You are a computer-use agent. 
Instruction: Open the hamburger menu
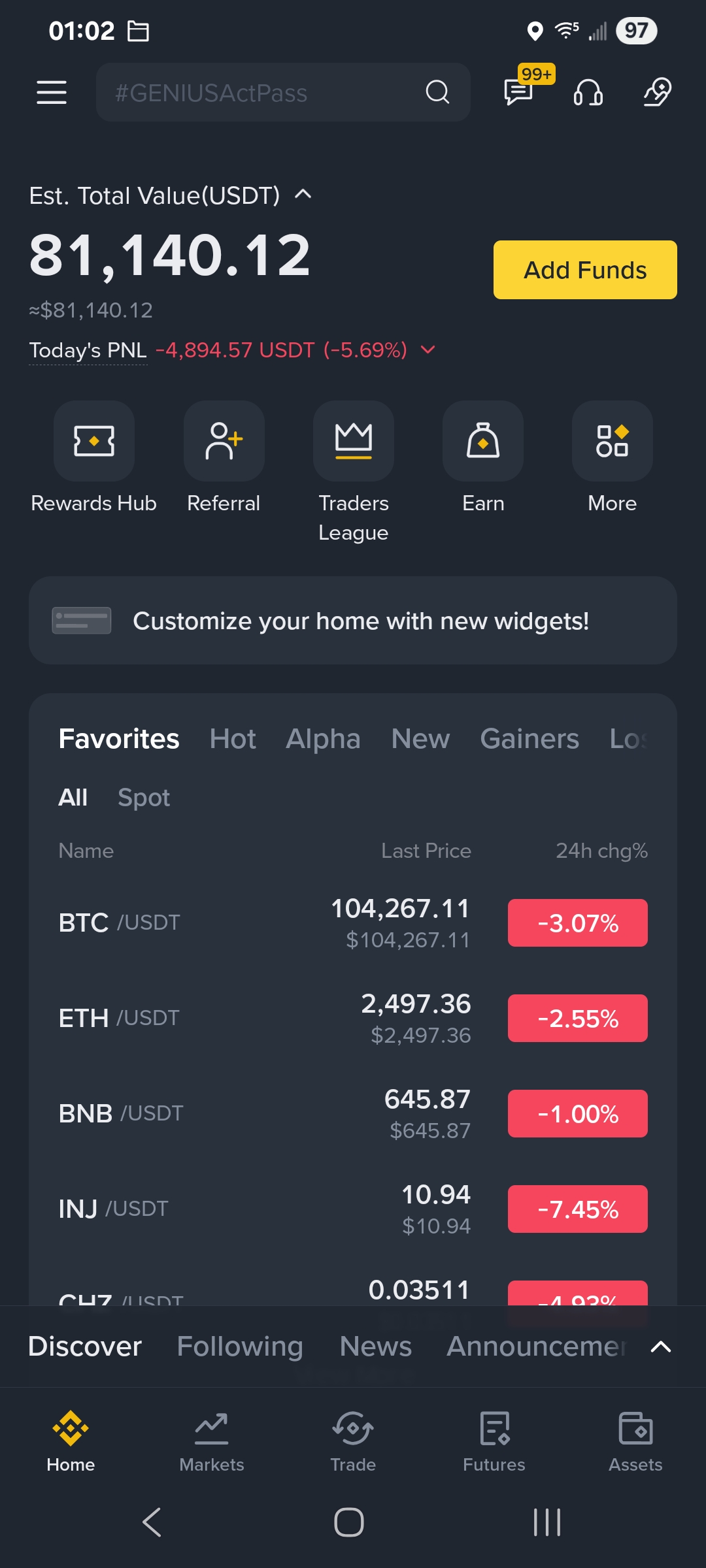coord(52,92)
